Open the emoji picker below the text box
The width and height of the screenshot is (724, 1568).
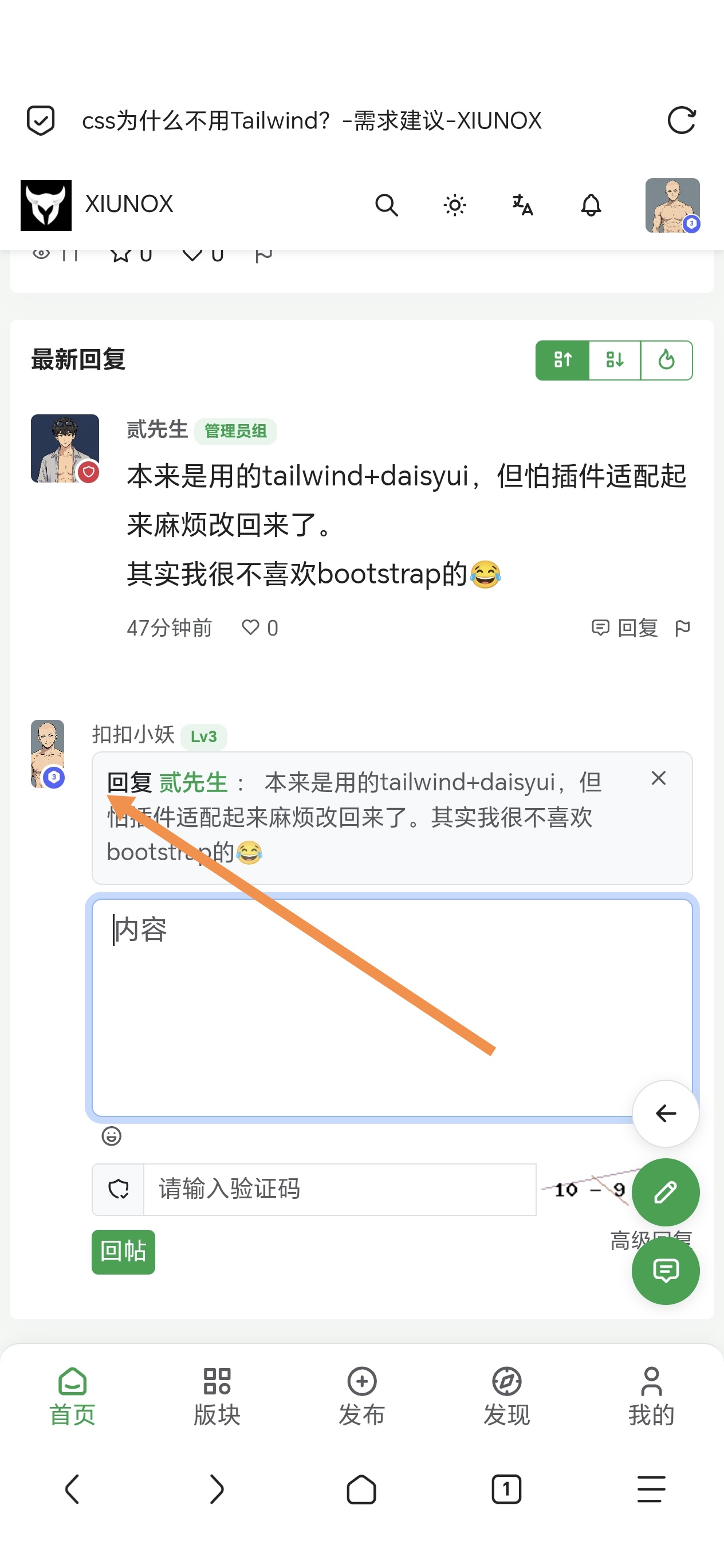click(111, 1136)
